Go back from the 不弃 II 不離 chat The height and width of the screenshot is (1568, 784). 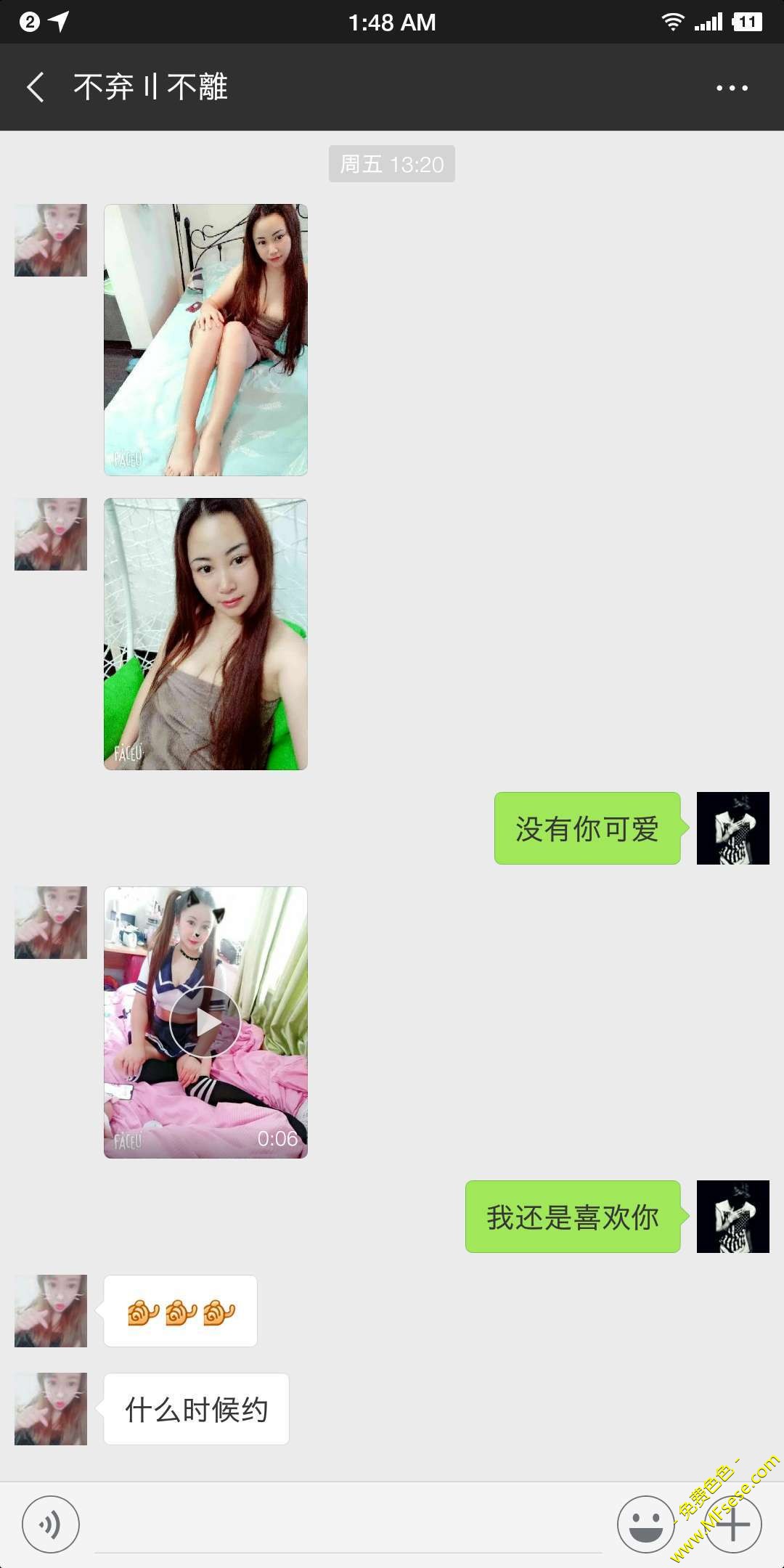pos(35,87)
